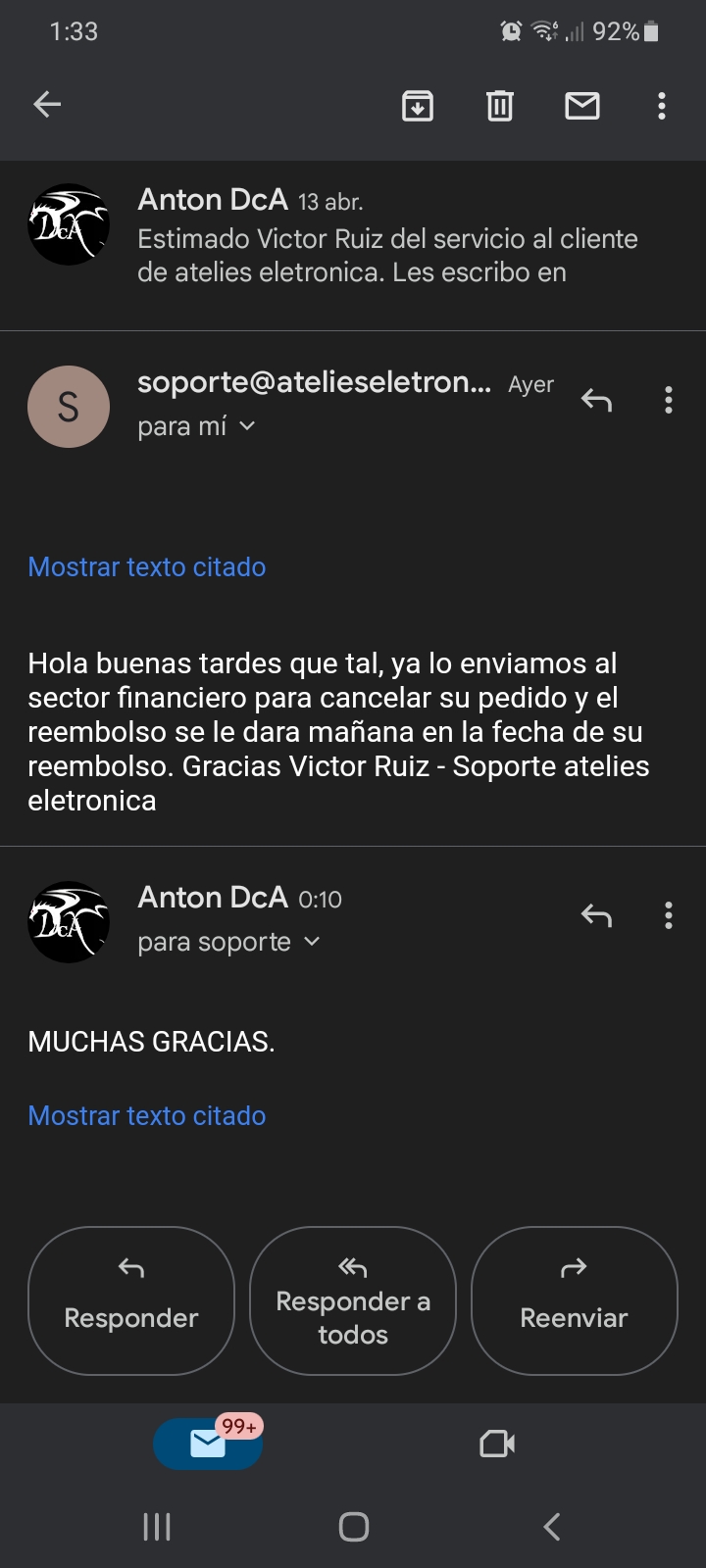706x1568 pixels.
Task: Reply to Anton DcA's 0:10 message
Action: (x=596, y=915)
